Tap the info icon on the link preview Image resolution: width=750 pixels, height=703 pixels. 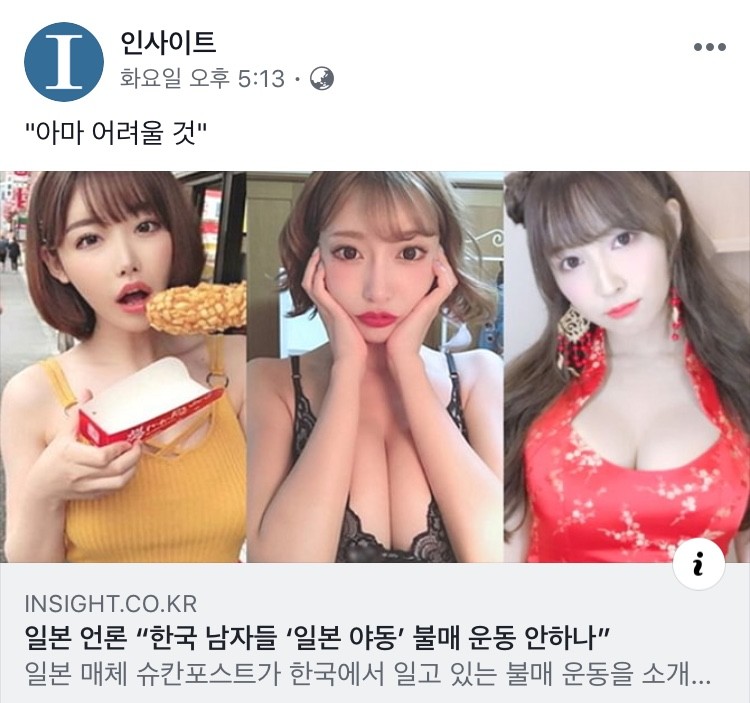(700, 568)
